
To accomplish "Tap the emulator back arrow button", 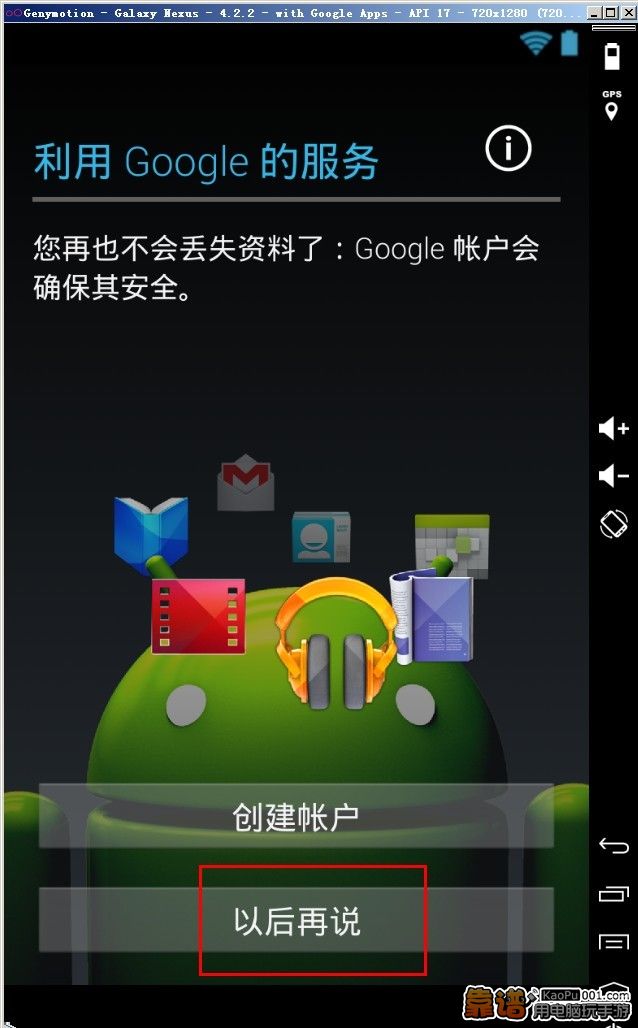I will click(613, 846).
